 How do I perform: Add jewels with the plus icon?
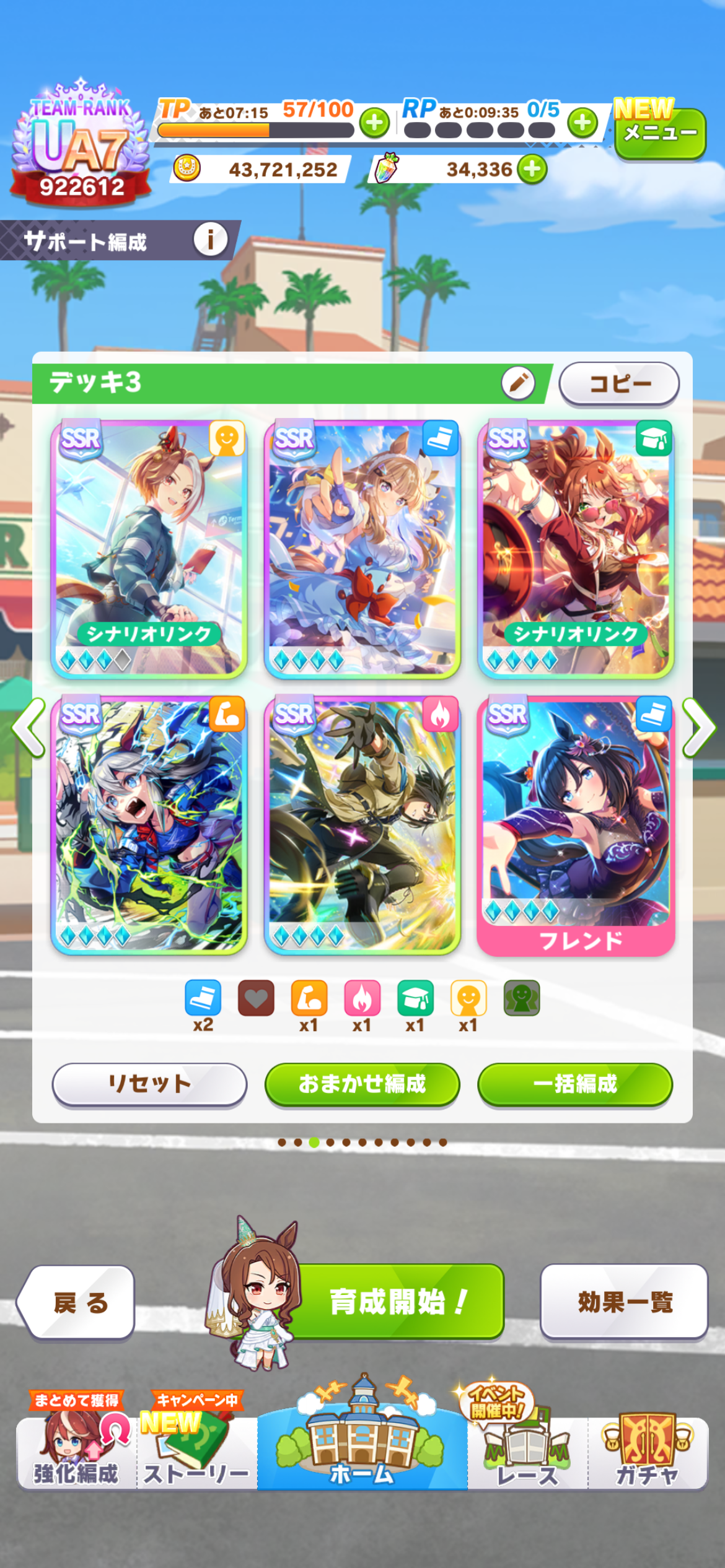[x=532, y=169]
